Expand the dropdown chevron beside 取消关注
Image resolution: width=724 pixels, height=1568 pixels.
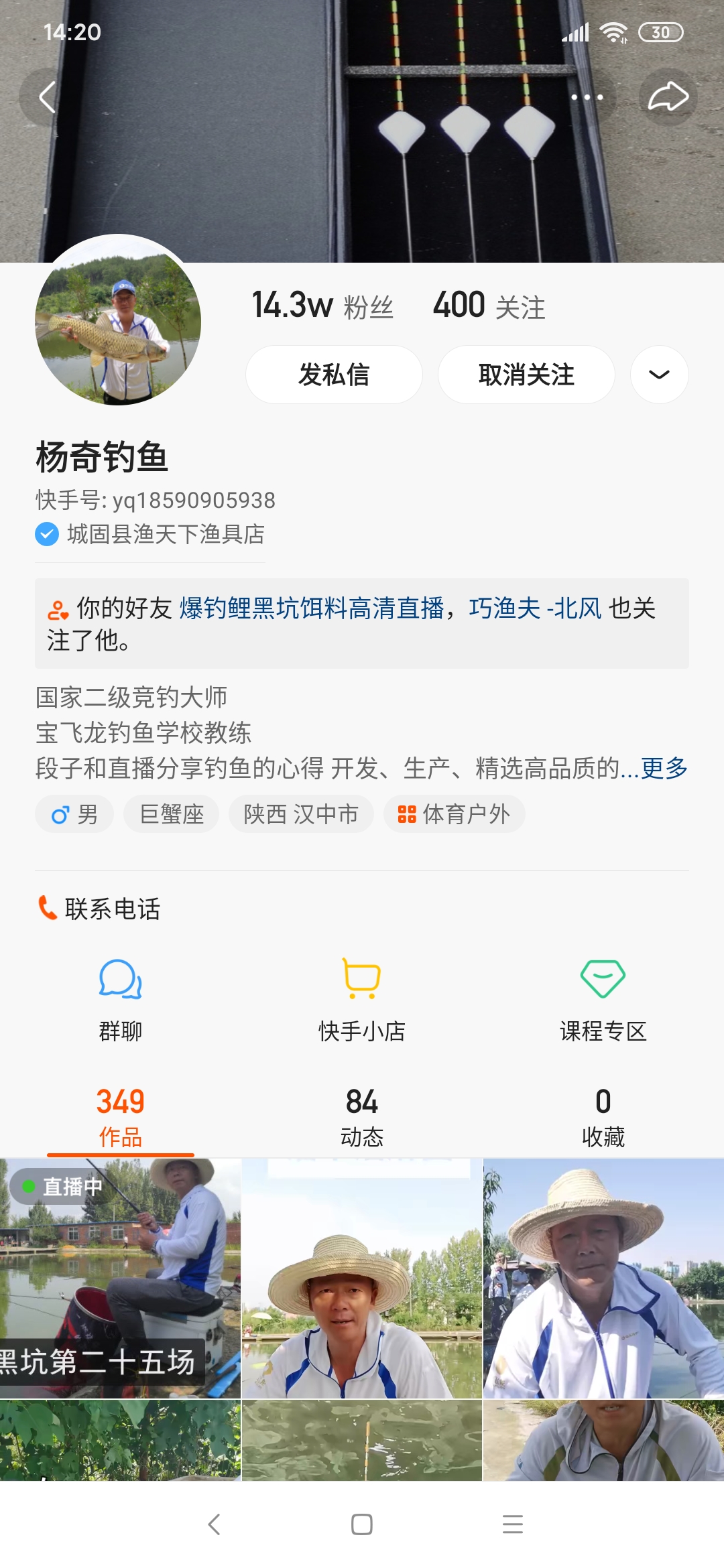click(x=659, y=375)
